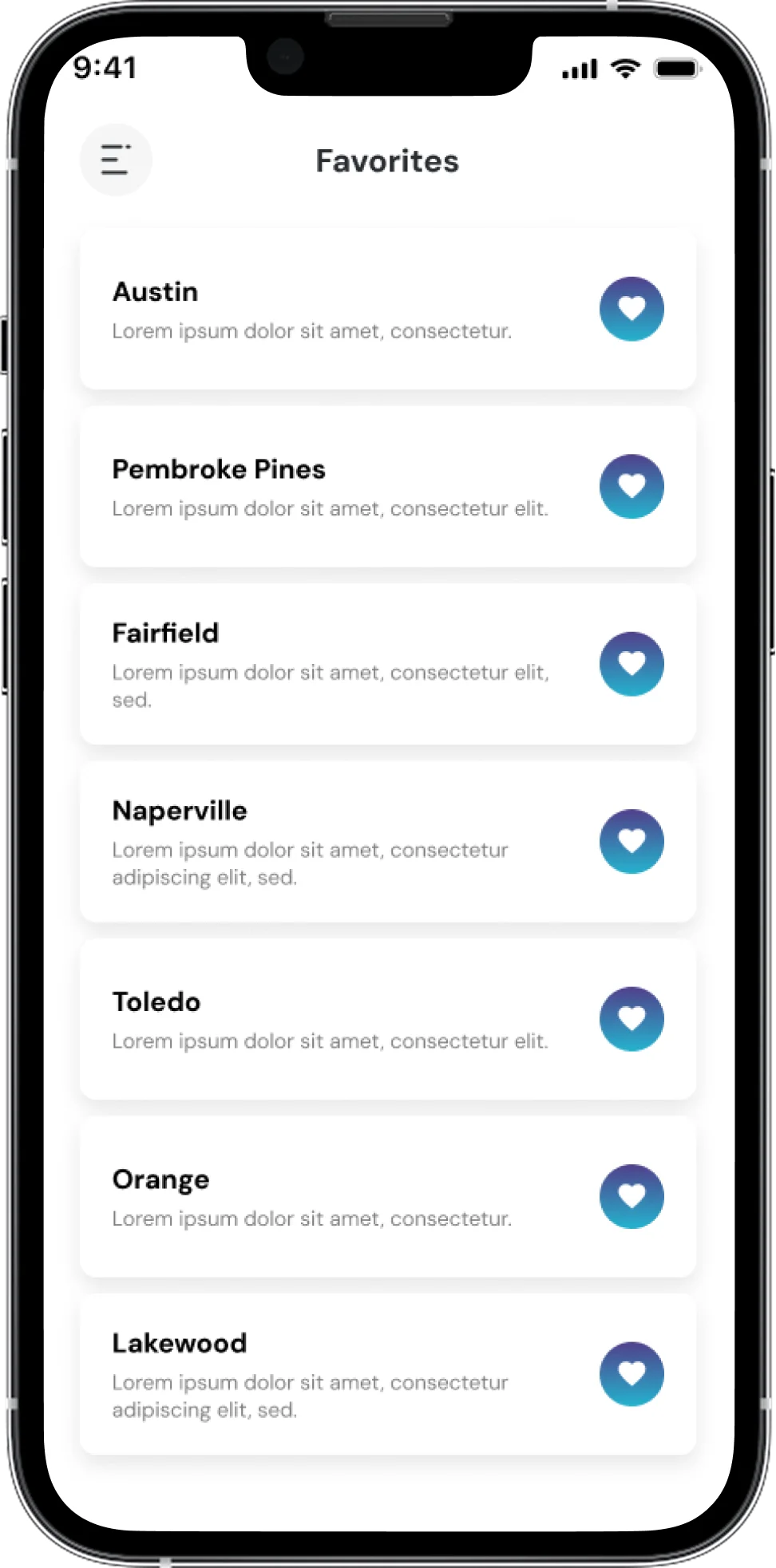Viewport: 776px width, 1568px height.
Task: Remove Fairfield from favorites via heart
Action: 631,664
